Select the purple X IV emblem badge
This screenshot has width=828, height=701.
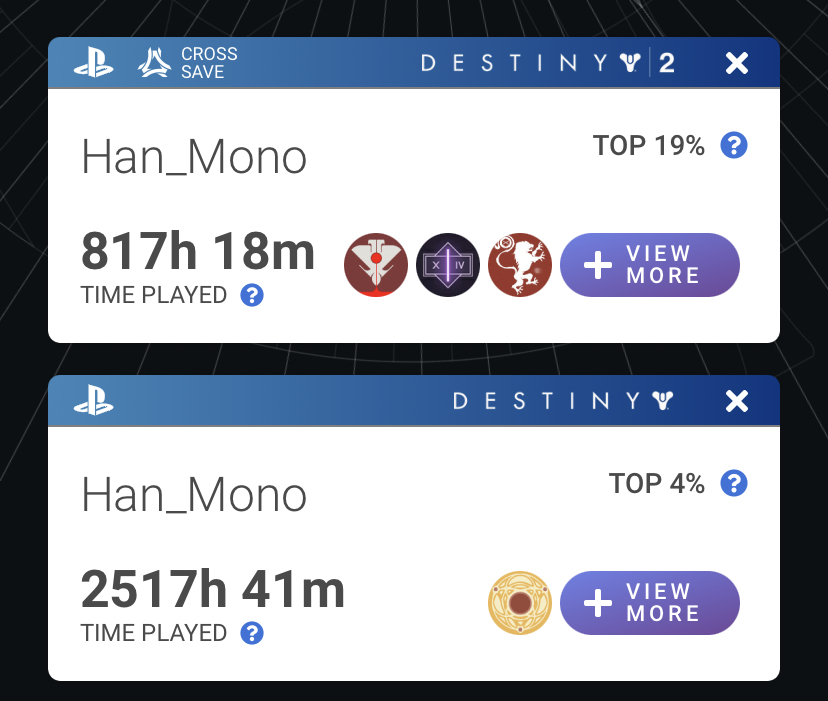click(447, 265)
